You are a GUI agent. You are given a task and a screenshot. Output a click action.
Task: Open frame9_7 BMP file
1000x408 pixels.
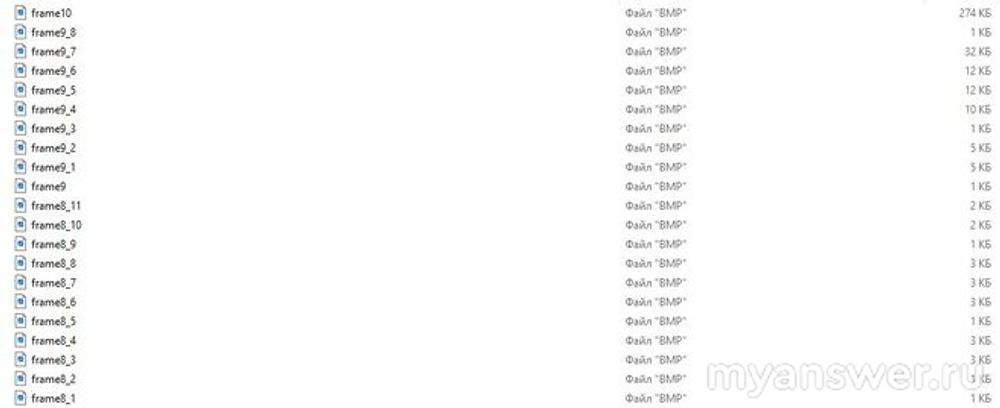(x=53, y=52)
